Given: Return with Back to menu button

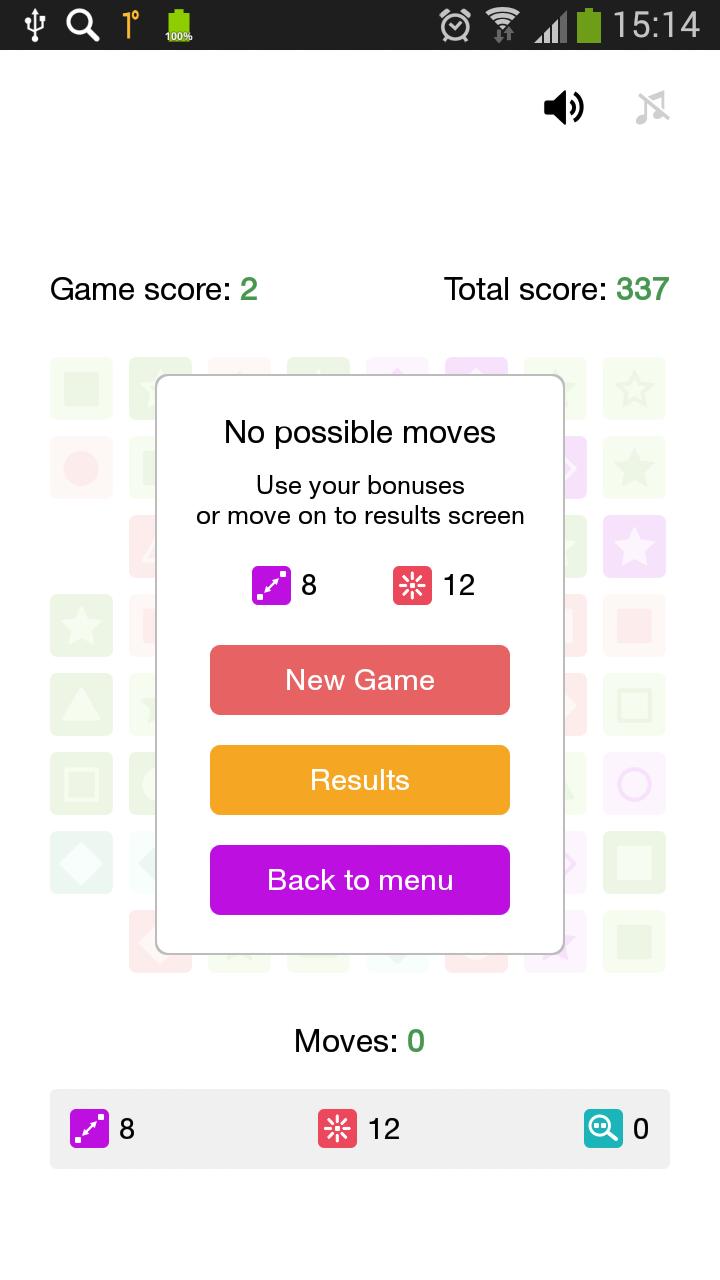Looking at the screenshot, I should pyautogui.click(x=360, y=880).
